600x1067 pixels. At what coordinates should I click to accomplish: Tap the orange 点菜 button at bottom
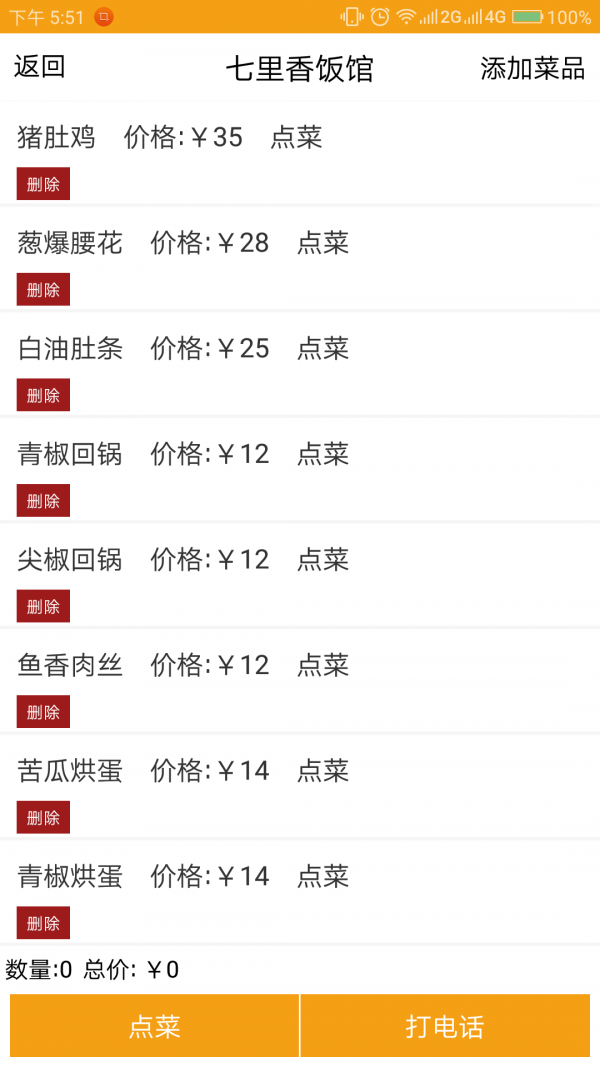[x=154, y=1026]
